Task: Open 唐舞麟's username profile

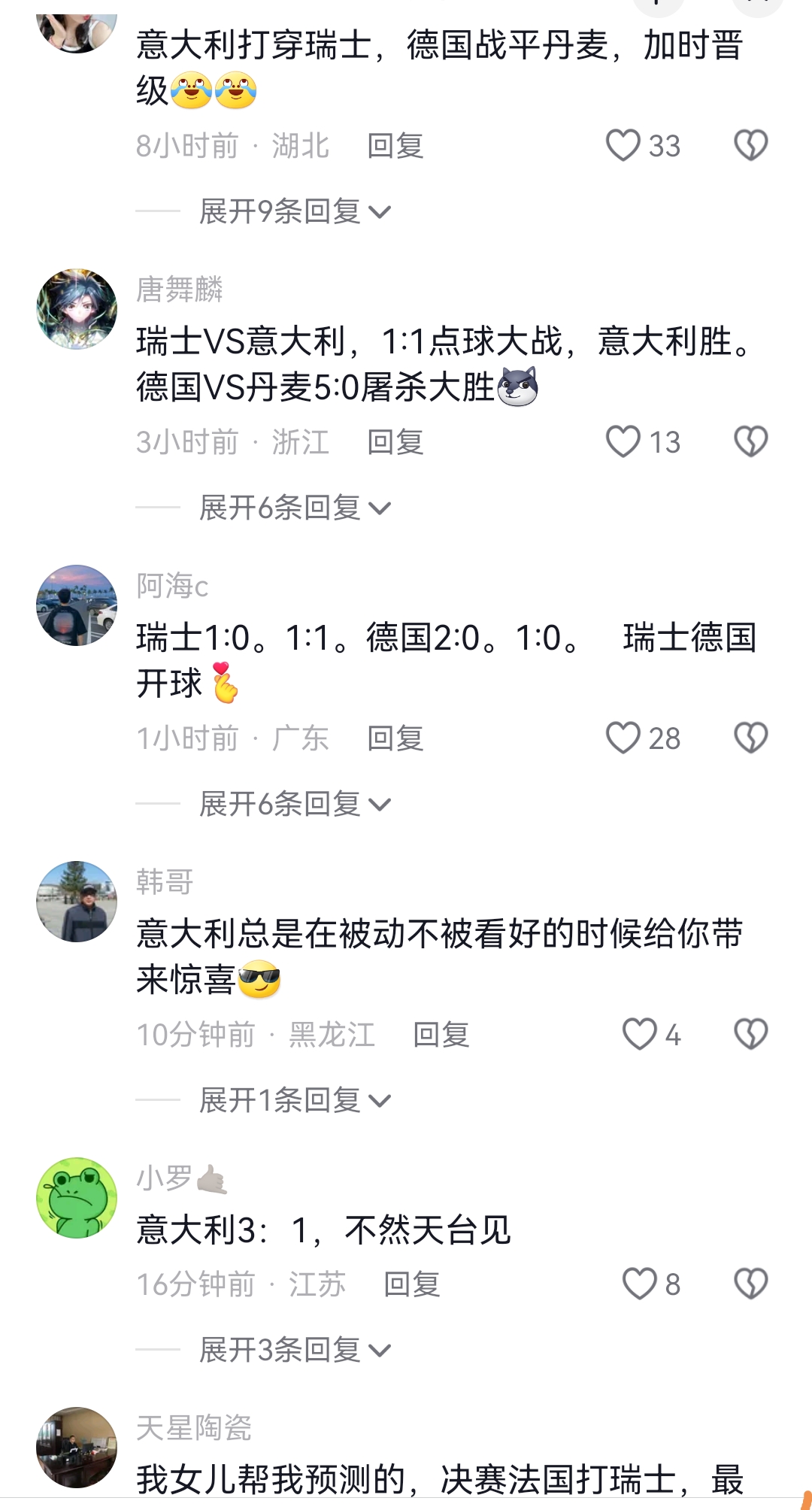Action: coord(179,290)
